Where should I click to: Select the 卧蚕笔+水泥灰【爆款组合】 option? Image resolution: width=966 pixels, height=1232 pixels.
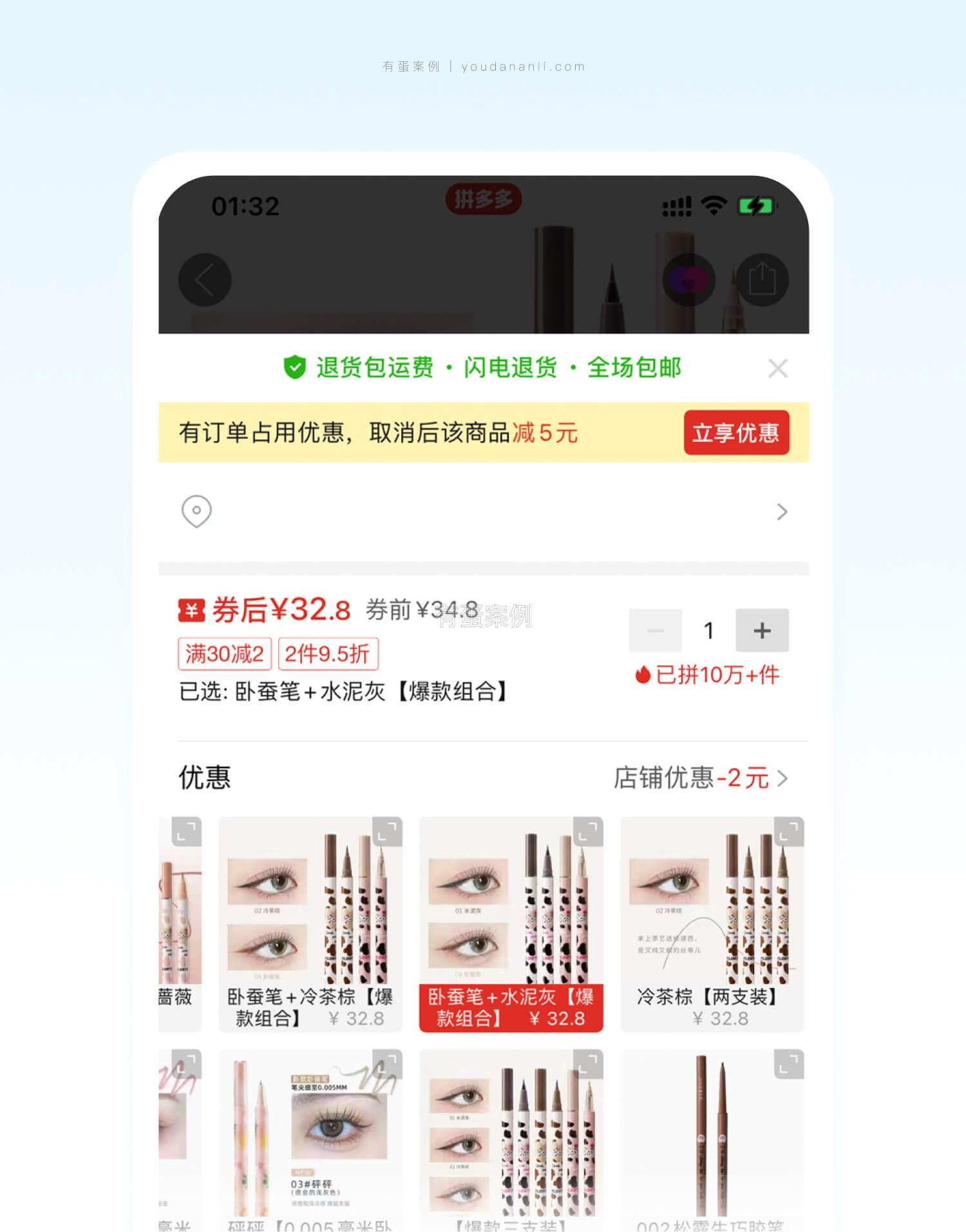point(511,924)
